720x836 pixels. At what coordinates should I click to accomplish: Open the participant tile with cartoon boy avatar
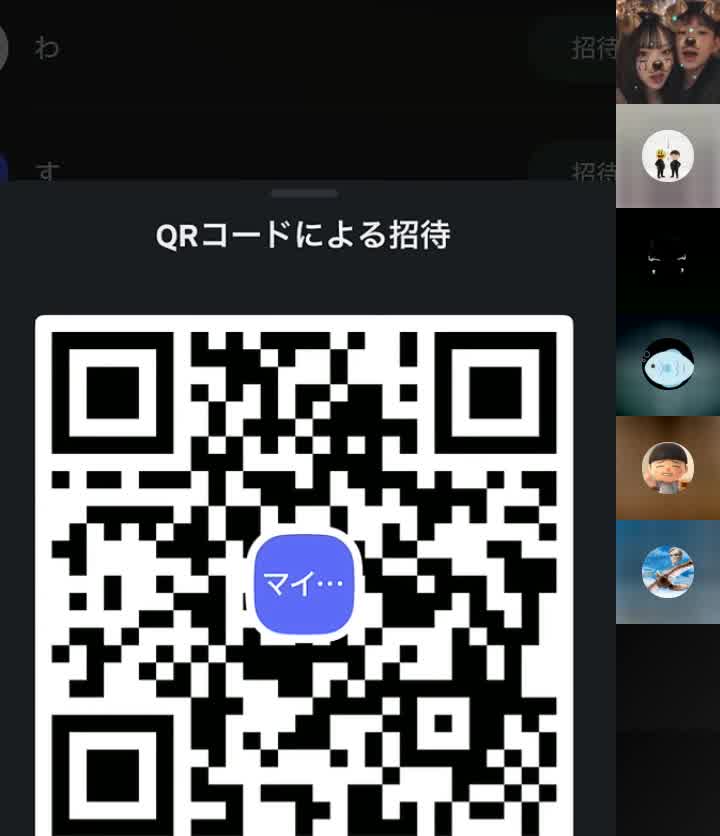668,468
